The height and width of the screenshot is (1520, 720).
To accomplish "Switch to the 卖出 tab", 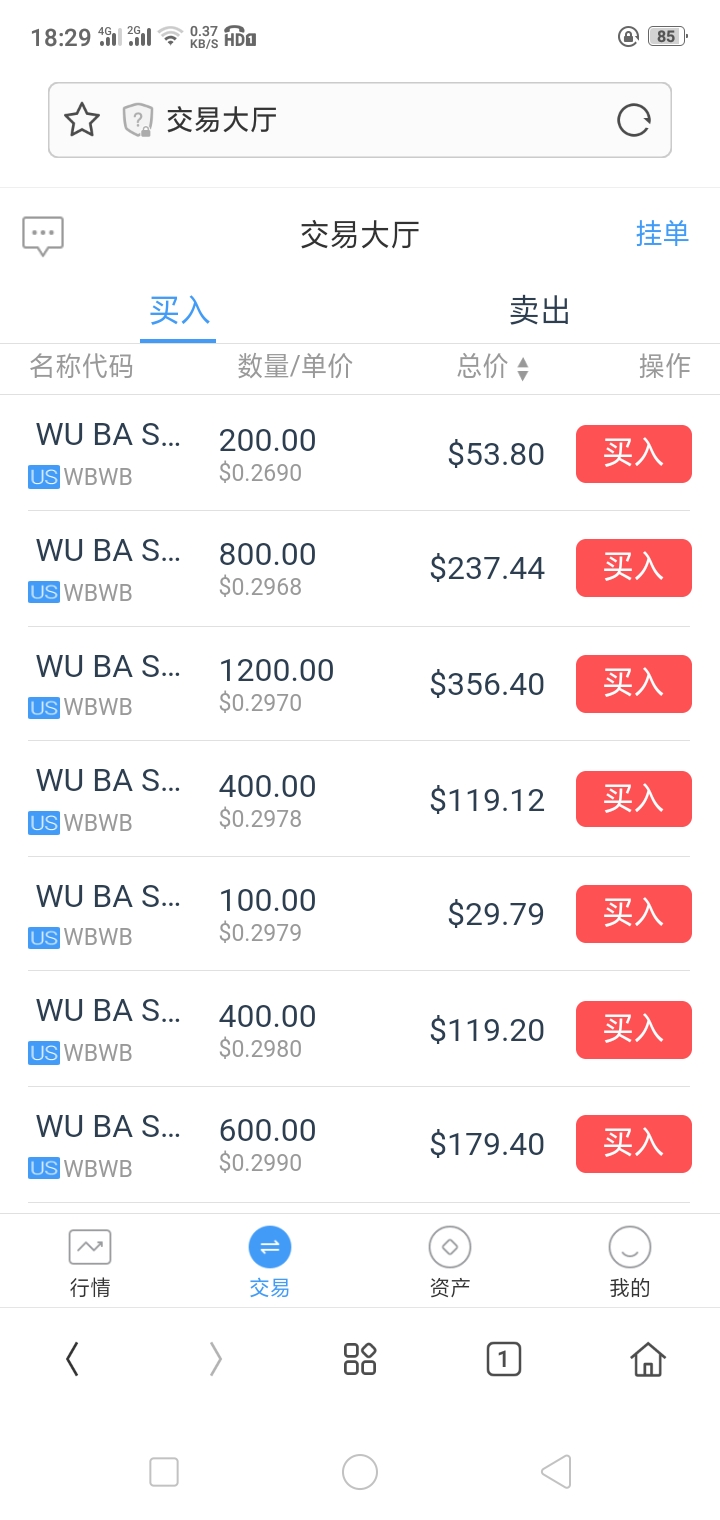I will 540,311.
